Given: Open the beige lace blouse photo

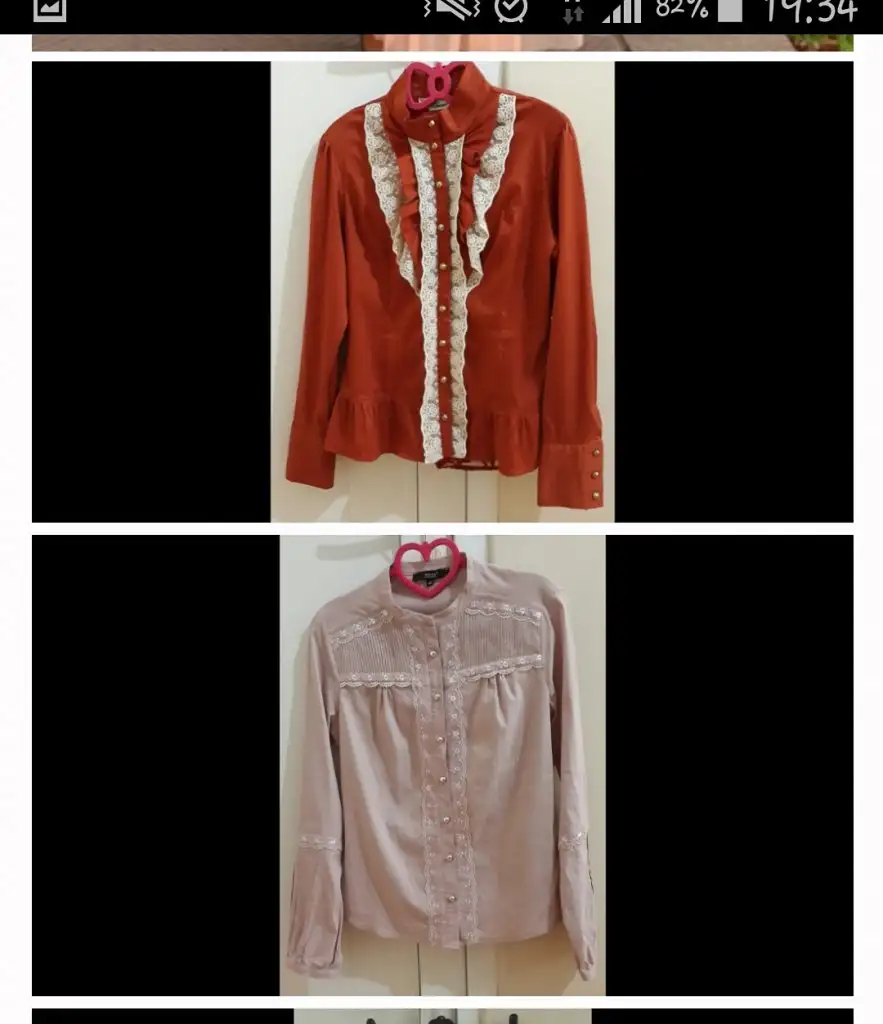Looking at the screenshot, I should pos(442,765).
